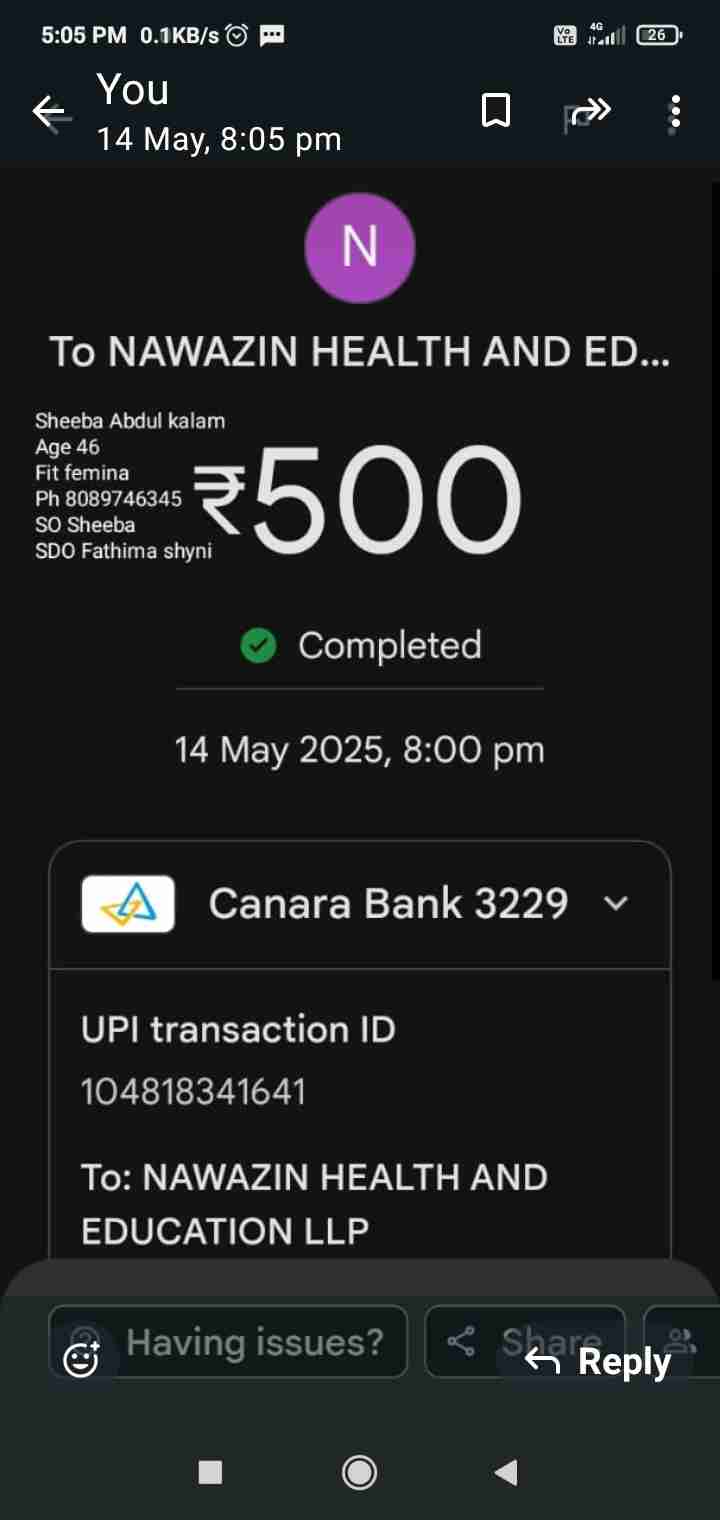Screen dimensions: 720x1520
Task: Forward this image with the double-arrow icon
Action: pyautogui.click(x=590, y=112)
